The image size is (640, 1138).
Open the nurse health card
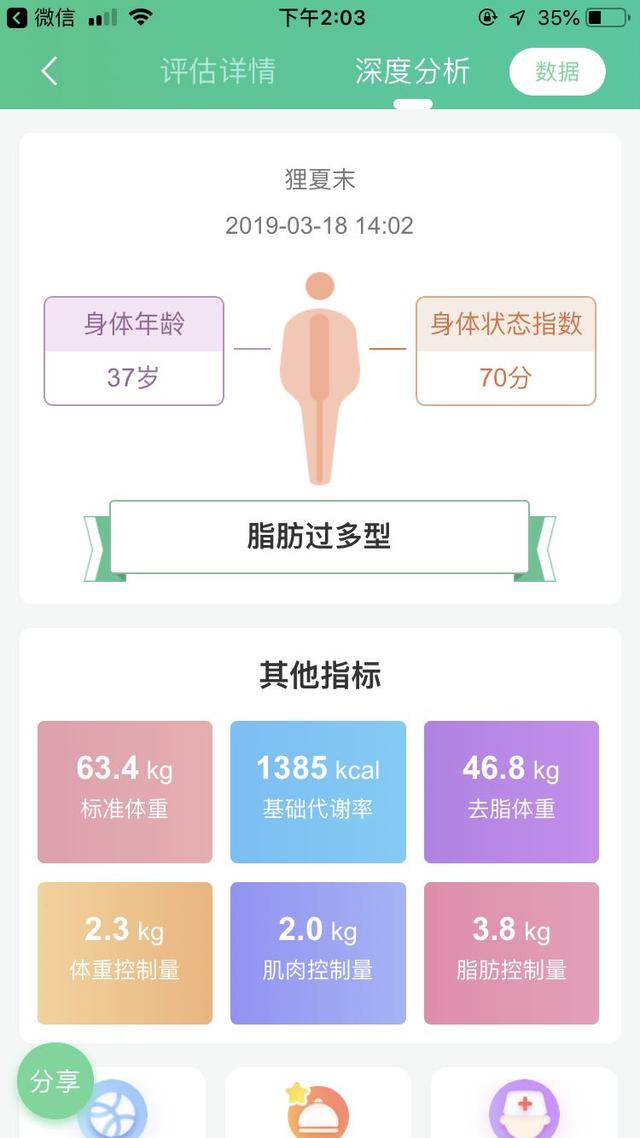524,1105
